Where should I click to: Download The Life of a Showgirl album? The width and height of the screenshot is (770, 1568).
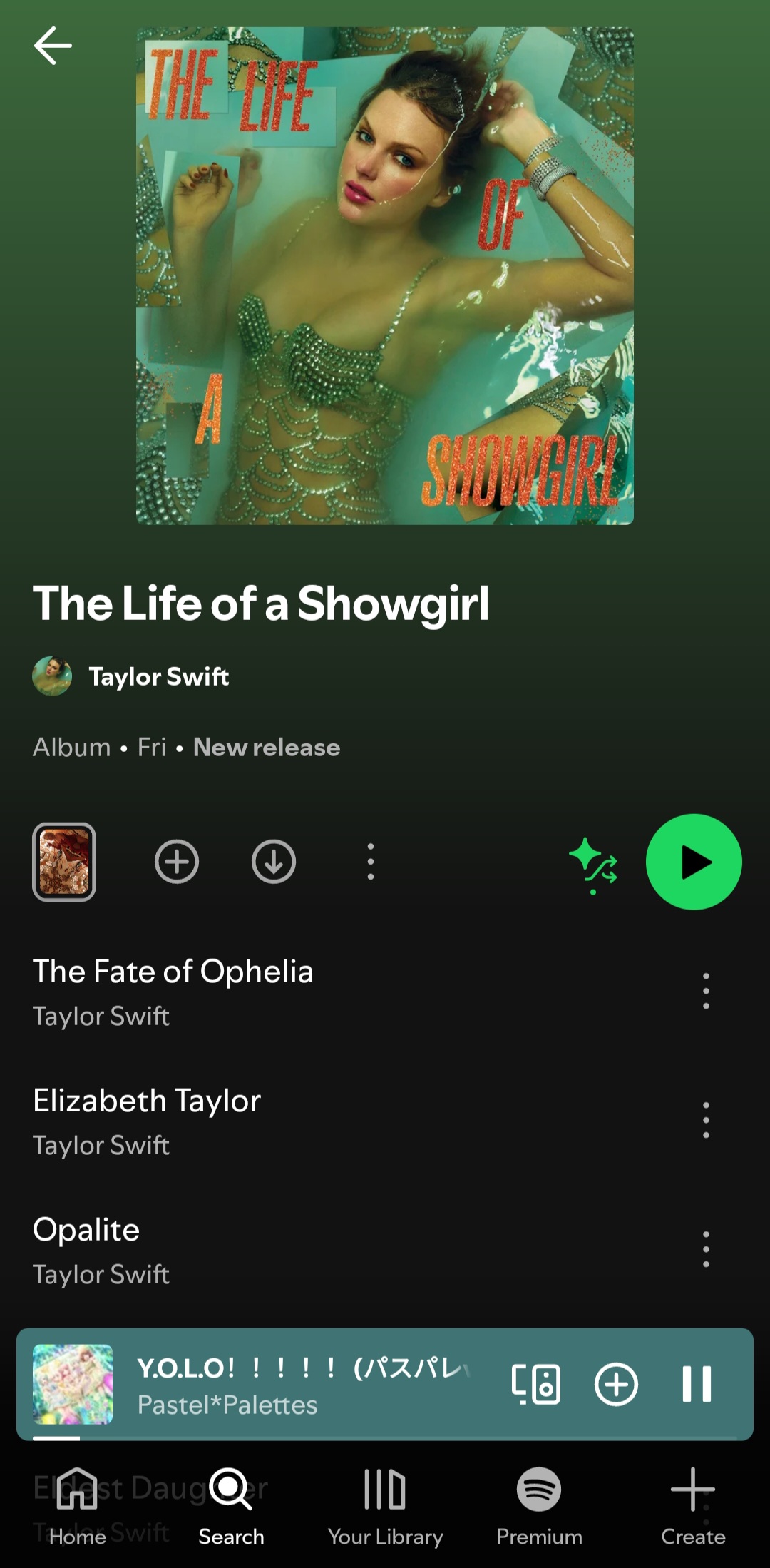click(x=274, y=862)
